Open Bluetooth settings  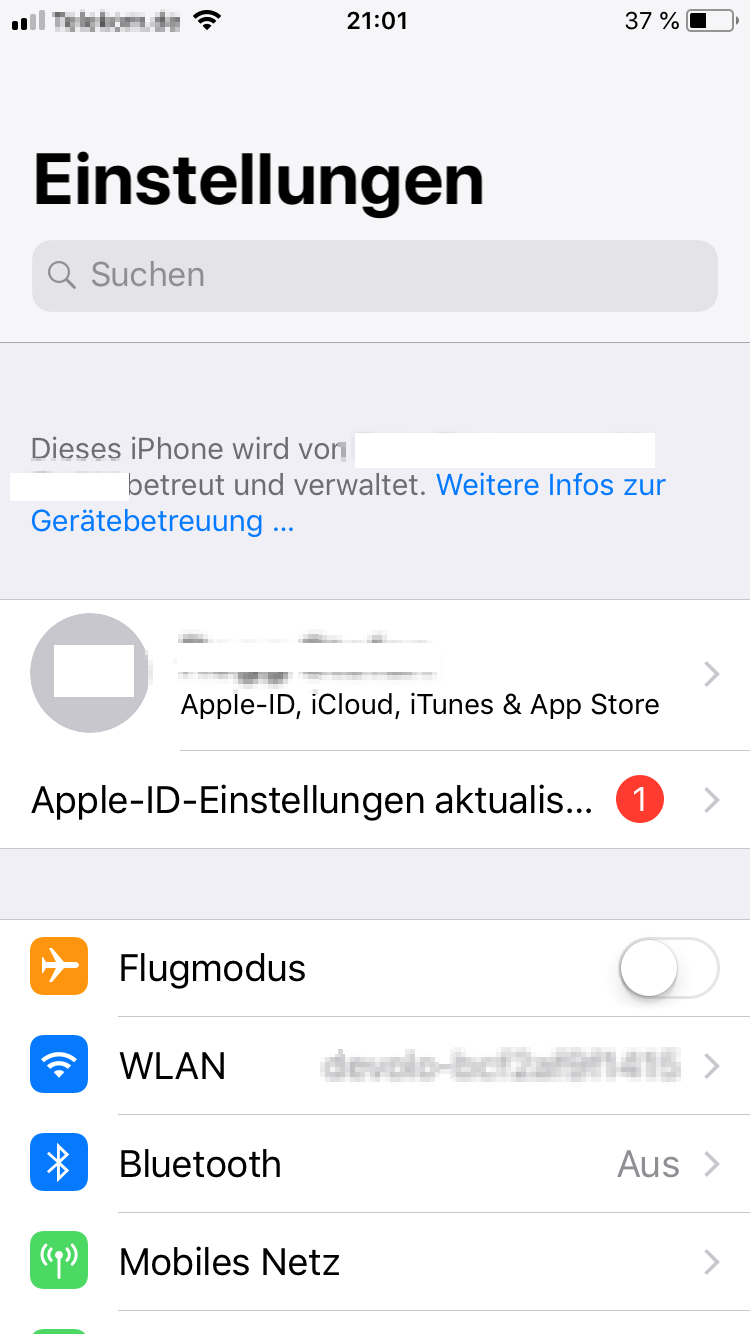pyautogui.click(x=375, y=1164)
